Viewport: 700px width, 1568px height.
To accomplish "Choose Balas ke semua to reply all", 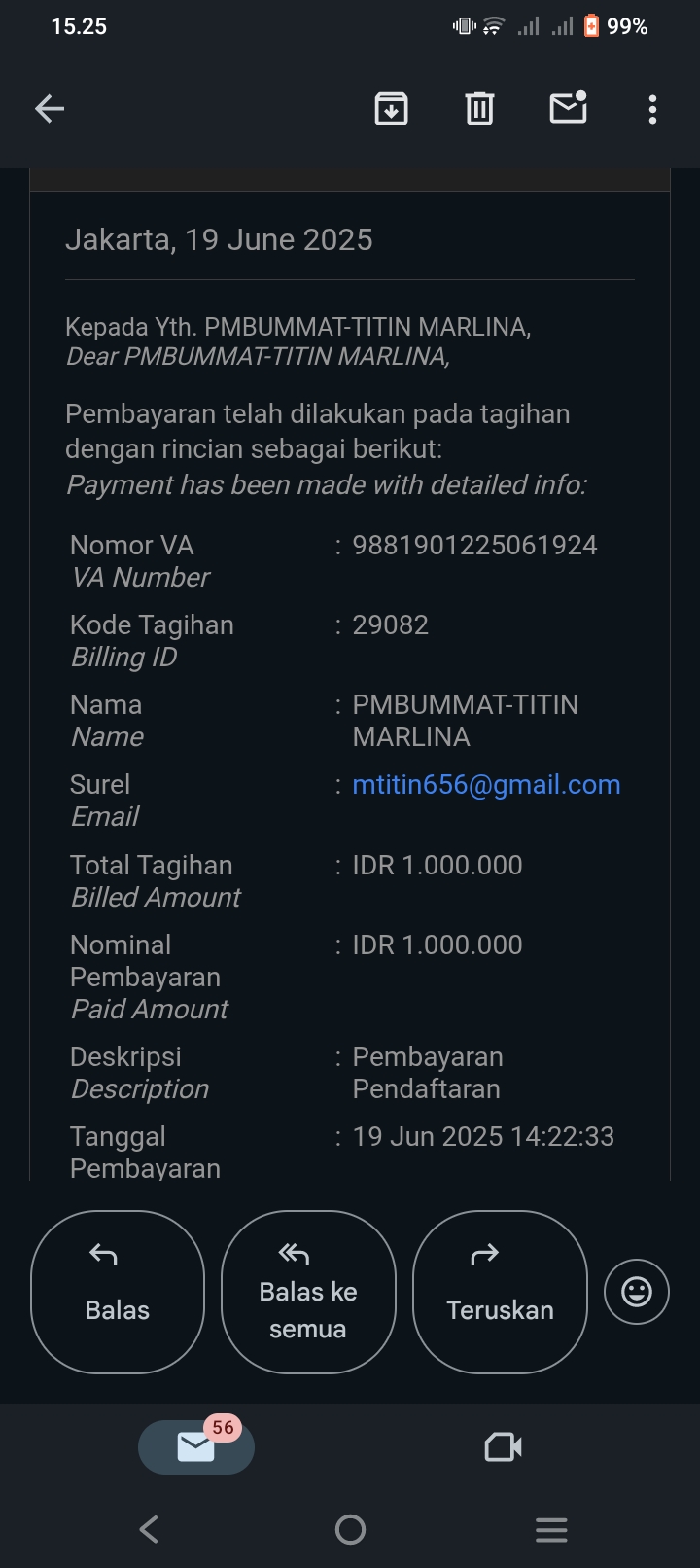I will point(308,1292).
